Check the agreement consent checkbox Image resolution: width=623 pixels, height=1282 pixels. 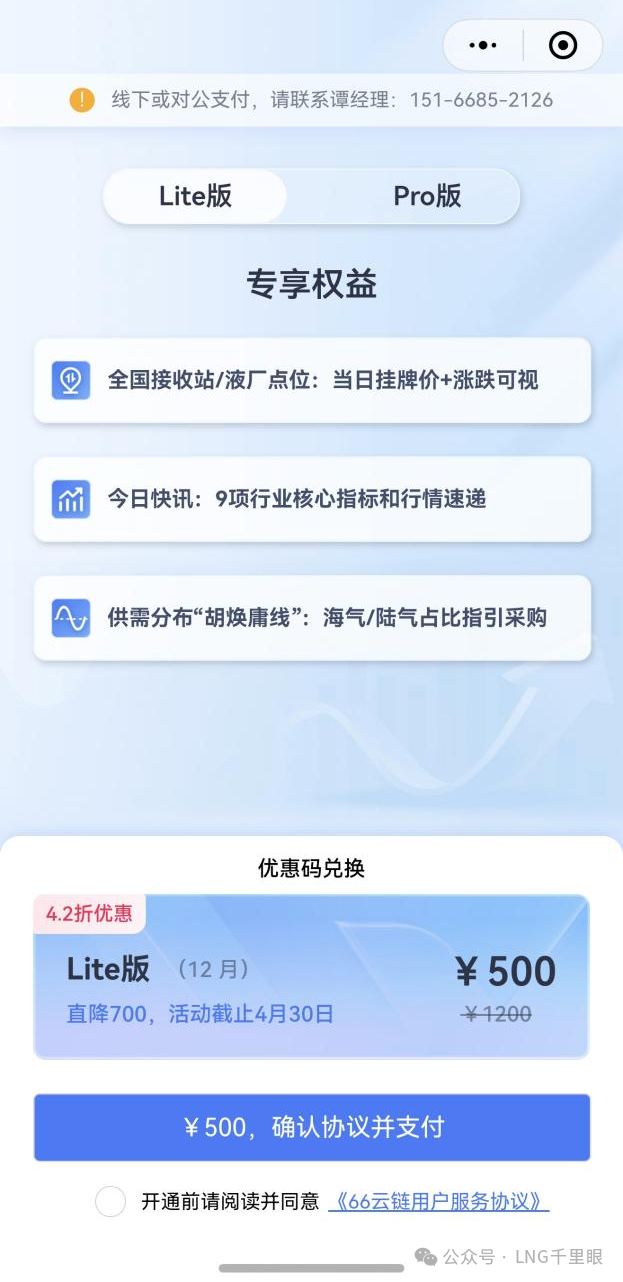(110, 1201)
